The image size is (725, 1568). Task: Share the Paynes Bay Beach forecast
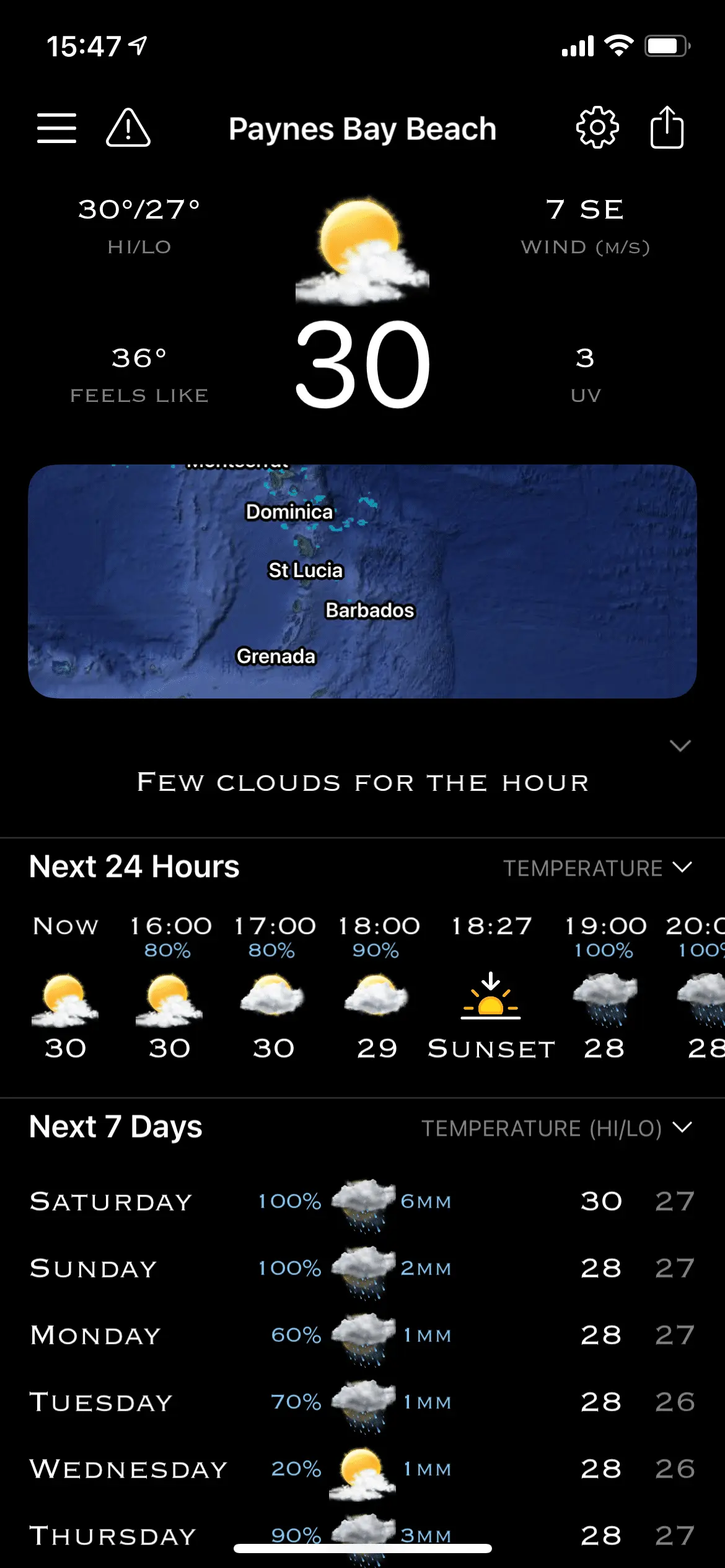[x=667, y=128]
